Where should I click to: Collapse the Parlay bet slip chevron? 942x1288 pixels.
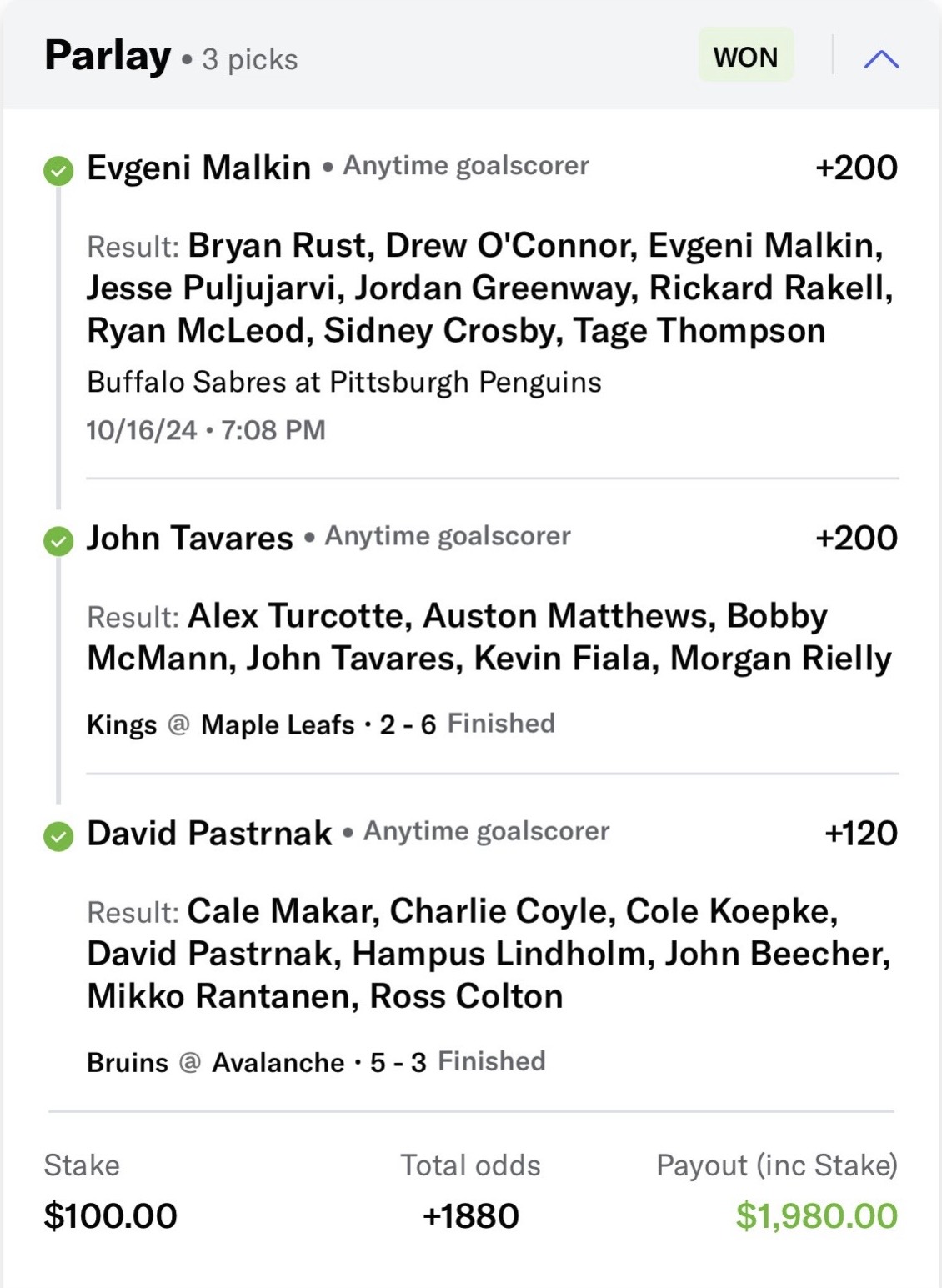pyautogui.click(x=881, y=58)
